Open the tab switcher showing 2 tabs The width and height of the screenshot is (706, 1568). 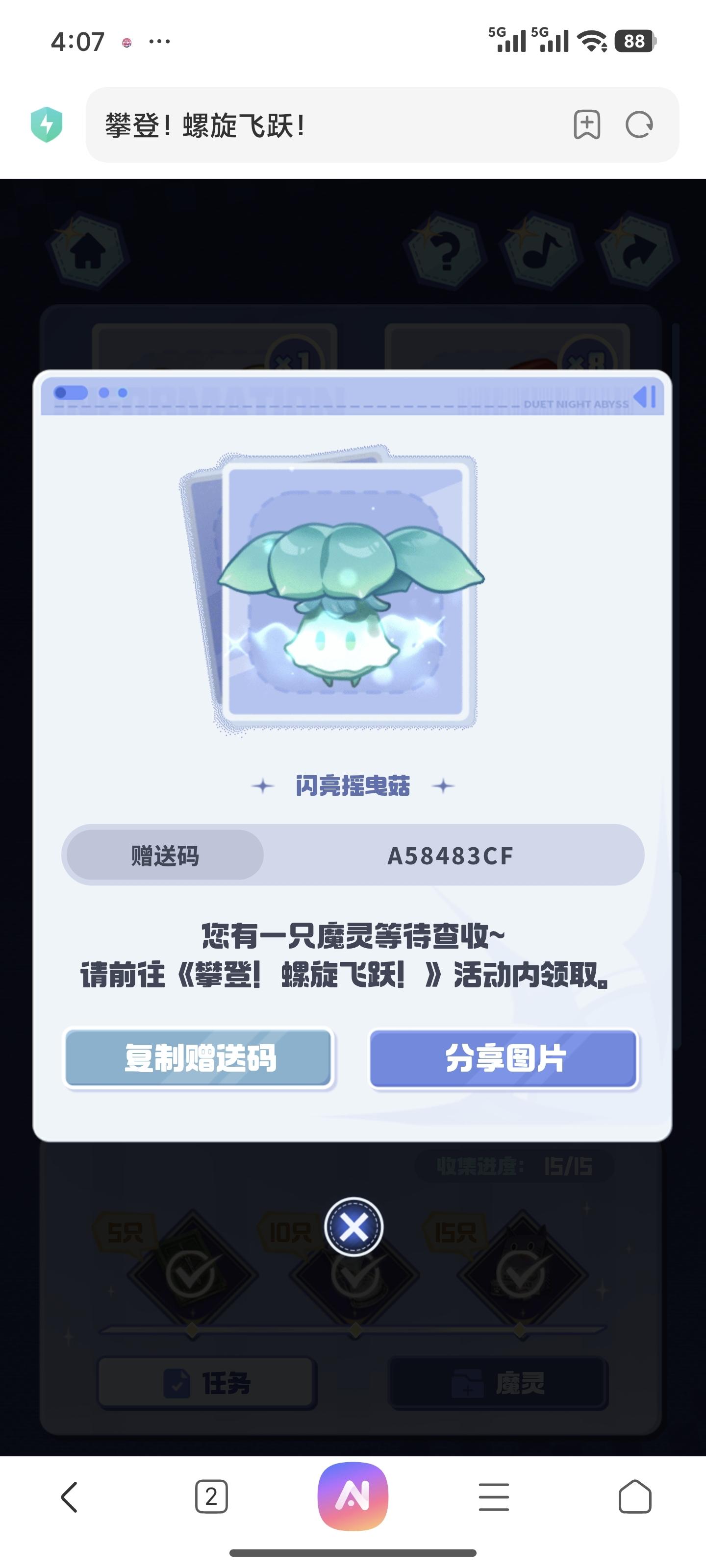coord(211,1497)
